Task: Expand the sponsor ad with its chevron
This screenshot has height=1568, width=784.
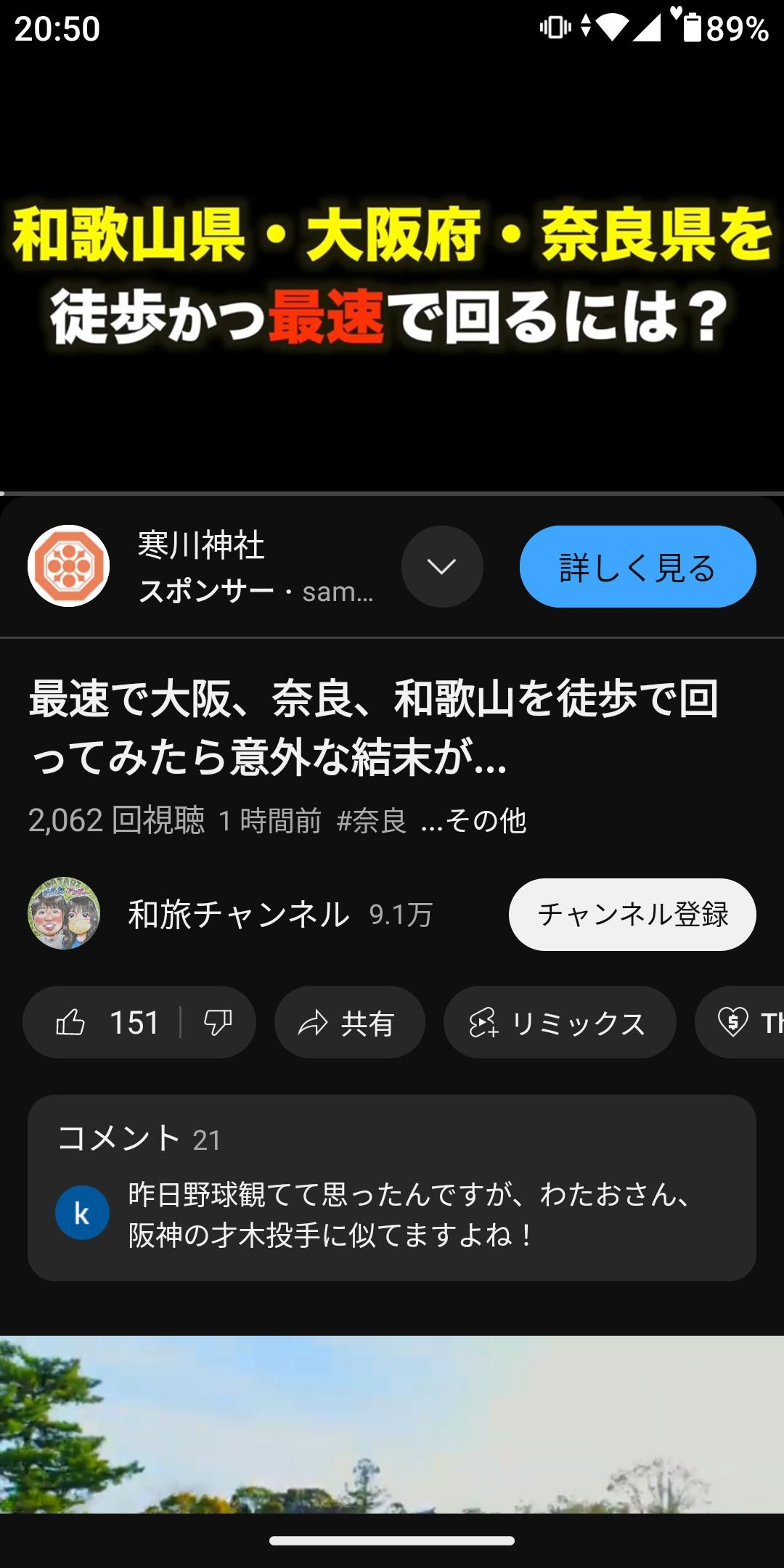Action: (442, 568)
